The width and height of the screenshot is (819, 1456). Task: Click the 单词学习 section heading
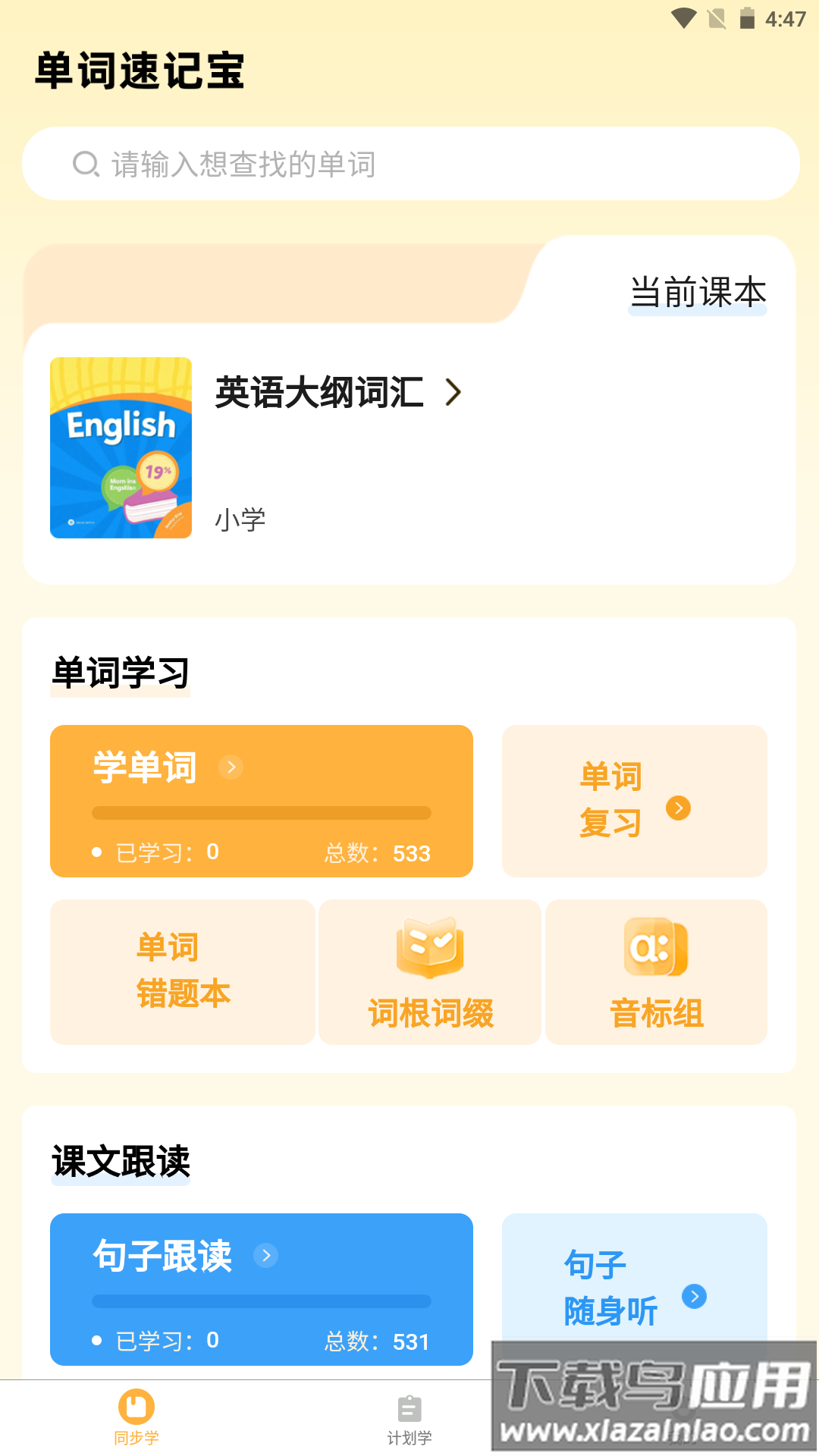tap(119, 672)
